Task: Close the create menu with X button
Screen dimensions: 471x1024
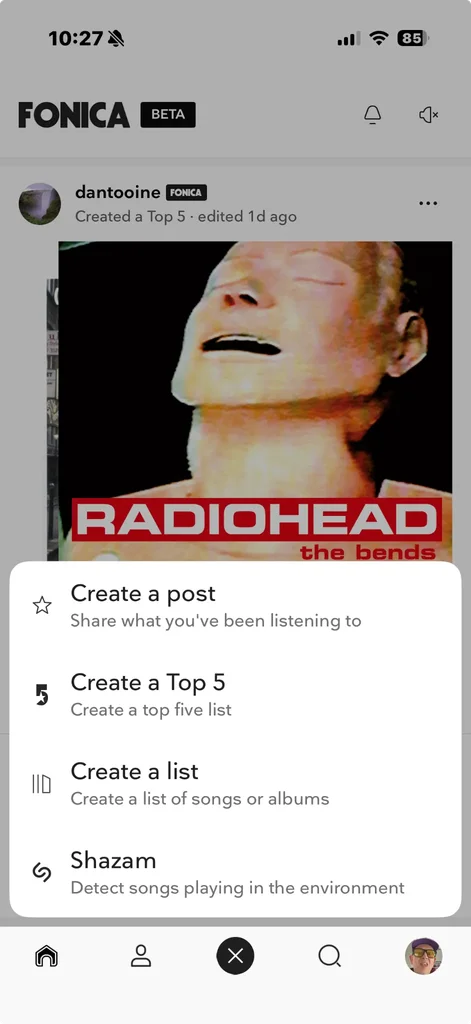Action: tap(235, 957)
